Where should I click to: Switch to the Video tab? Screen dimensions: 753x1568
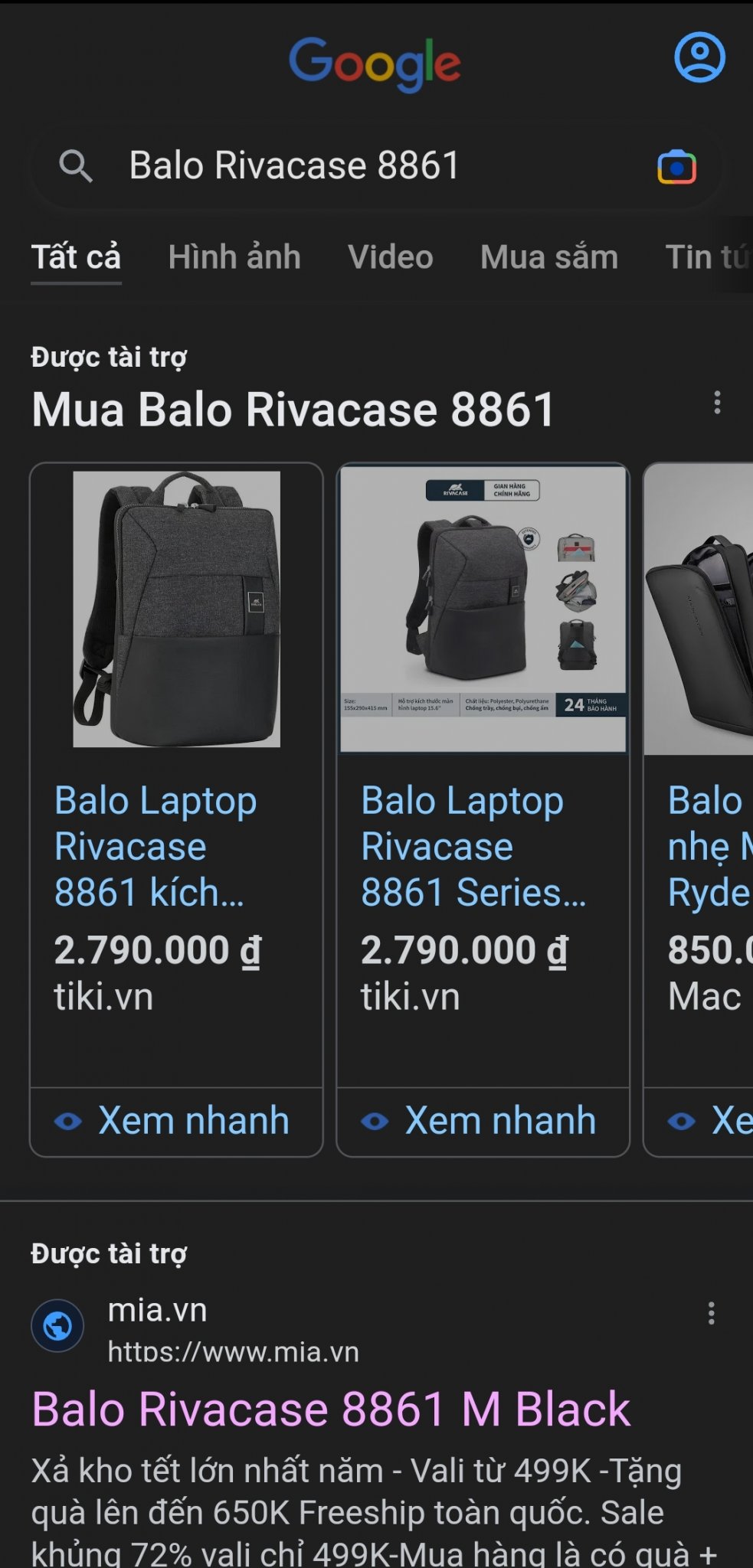pyautogui.click(x=391, y=257)
